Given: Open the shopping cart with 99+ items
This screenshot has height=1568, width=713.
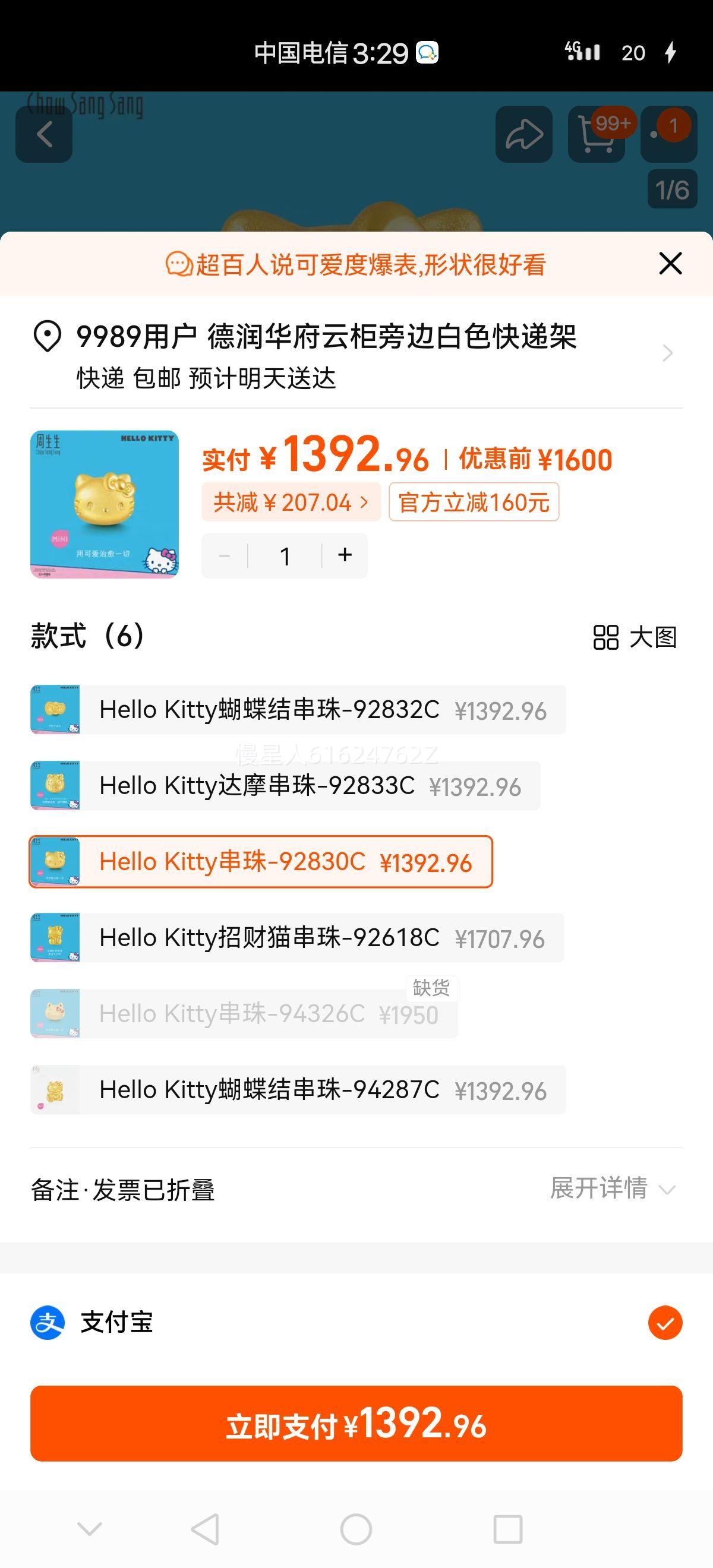Looking at the screenshot, I should [x=594, y=137].
